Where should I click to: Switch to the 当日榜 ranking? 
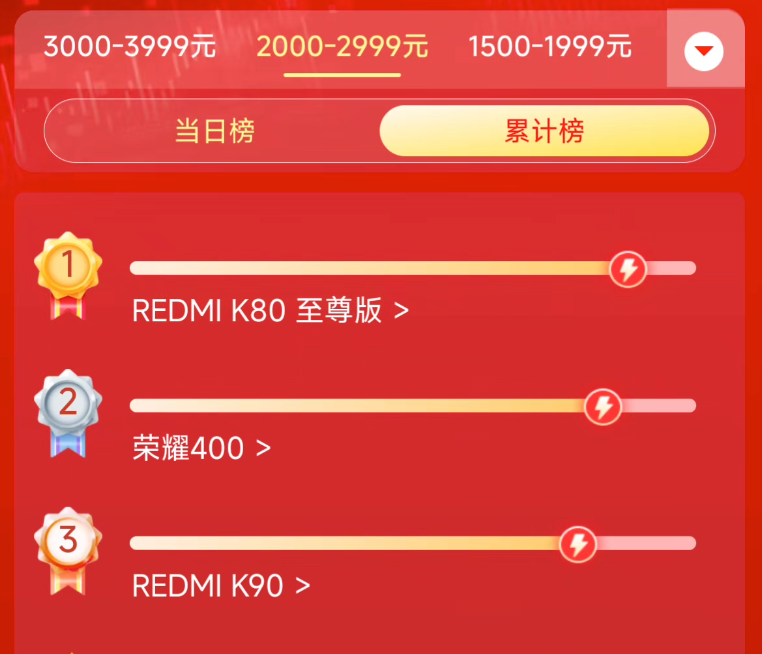(214, 131)
